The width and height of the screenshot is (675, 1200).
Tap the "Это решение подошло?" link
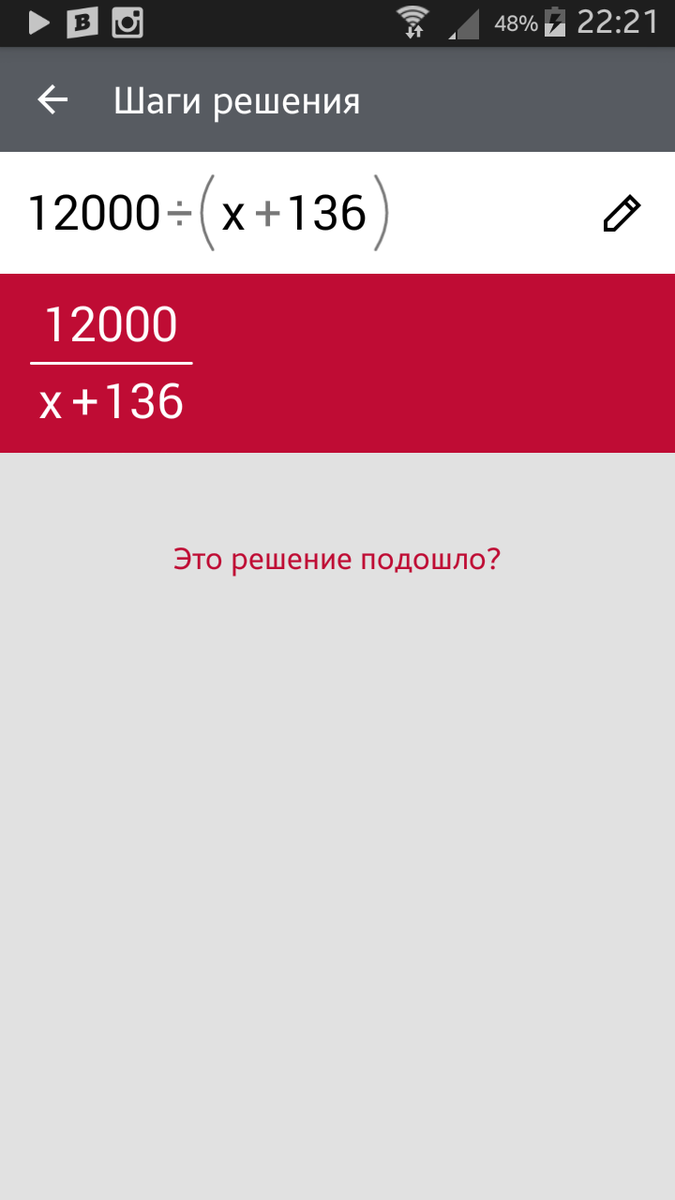click(336, 559)
